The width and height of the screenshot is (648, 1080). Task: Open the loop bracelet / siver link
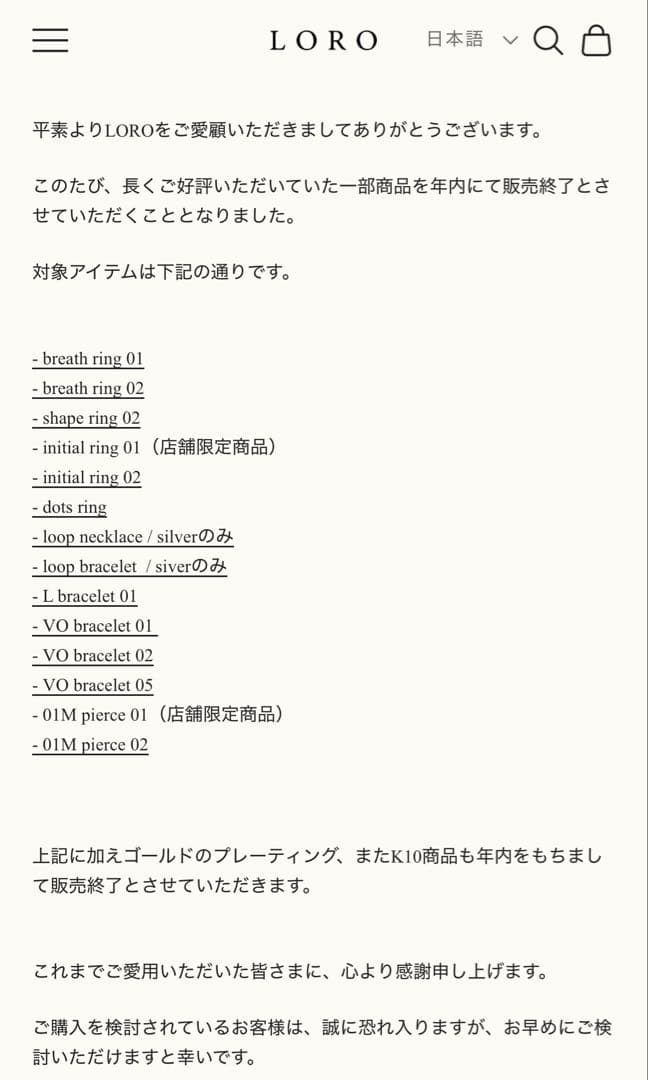click(x=130, y=567)
